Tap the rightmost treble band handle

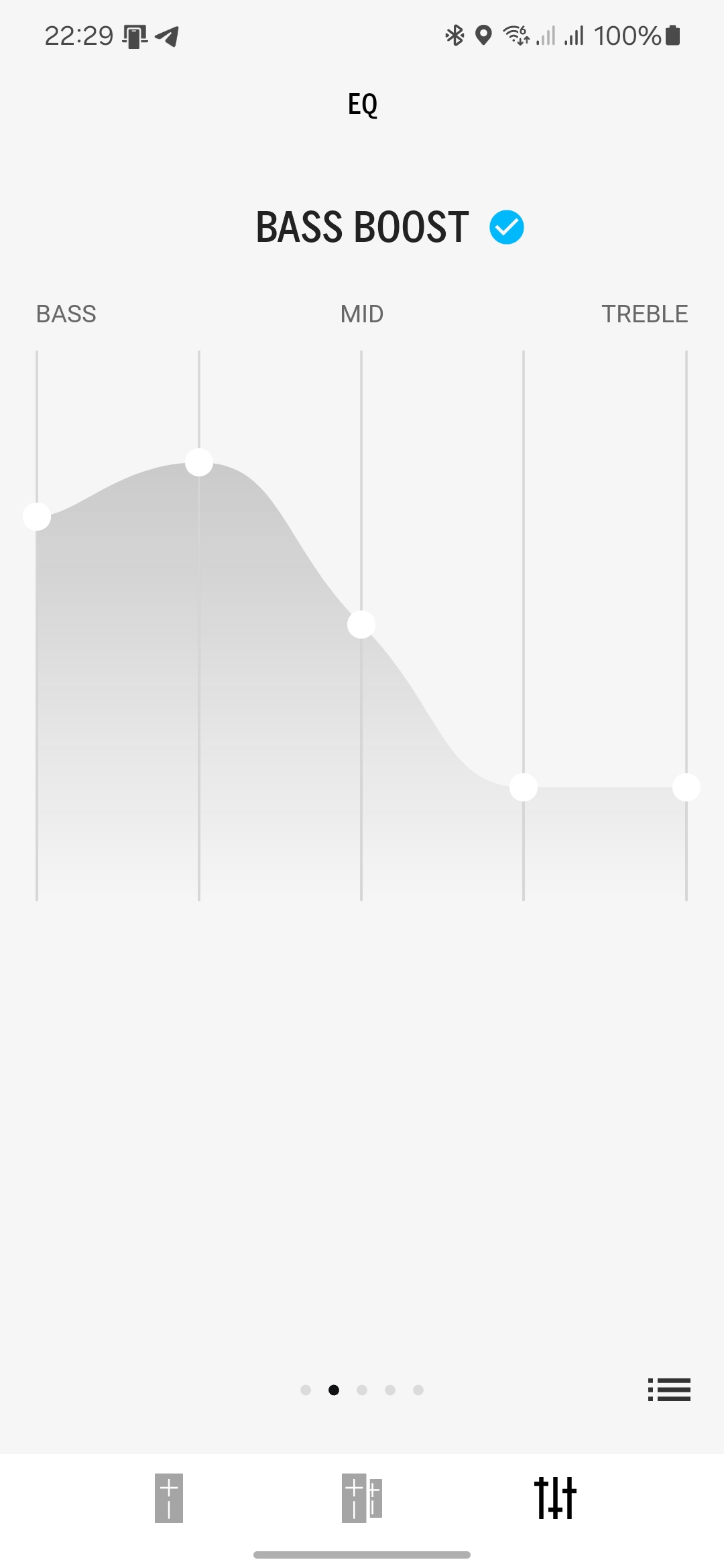(686, 787)
